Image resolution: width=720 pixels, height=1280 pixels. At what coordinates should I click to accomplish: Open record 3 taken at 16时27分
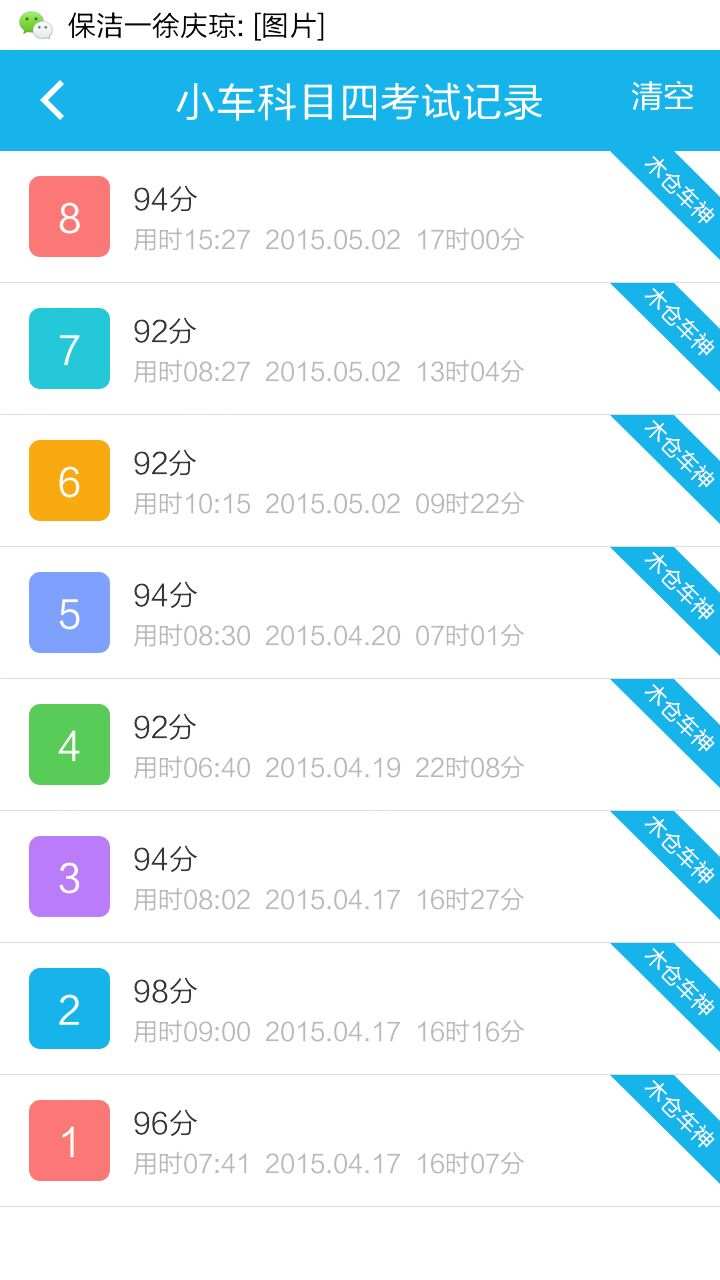pyautogui.click(x=360, y=877)
